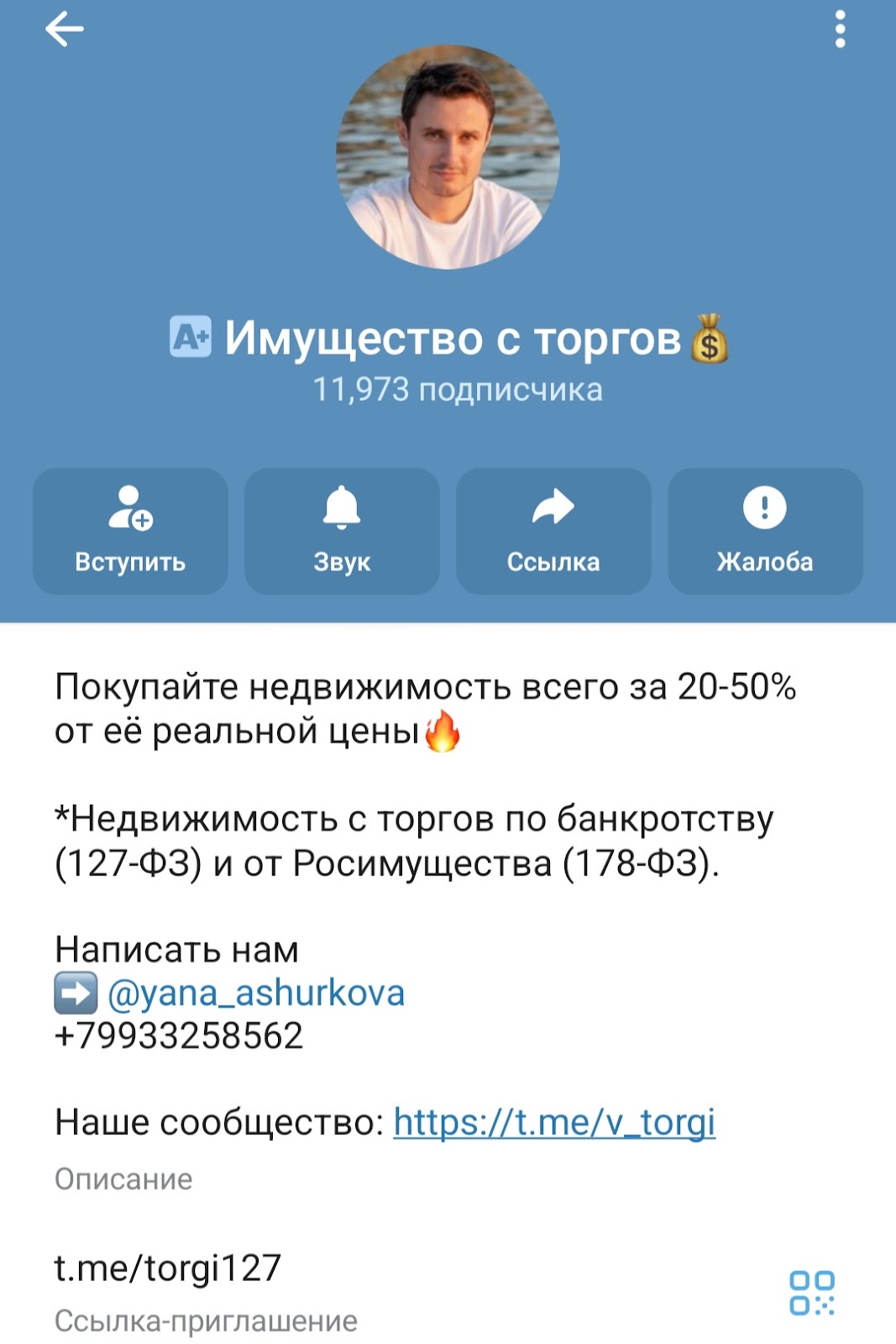Open @yana_ashurkova profile link
Screen dimensions: 896x1344
click(x=255, y=993)
